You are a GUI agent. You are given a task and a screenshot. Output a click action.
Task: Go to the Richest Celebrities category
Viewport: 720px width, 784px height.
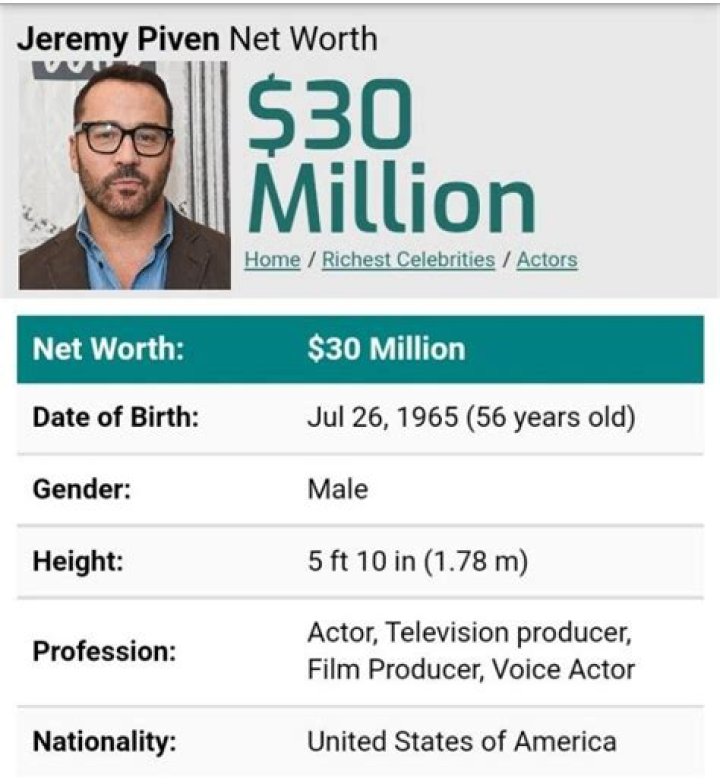tap(408, 260)
